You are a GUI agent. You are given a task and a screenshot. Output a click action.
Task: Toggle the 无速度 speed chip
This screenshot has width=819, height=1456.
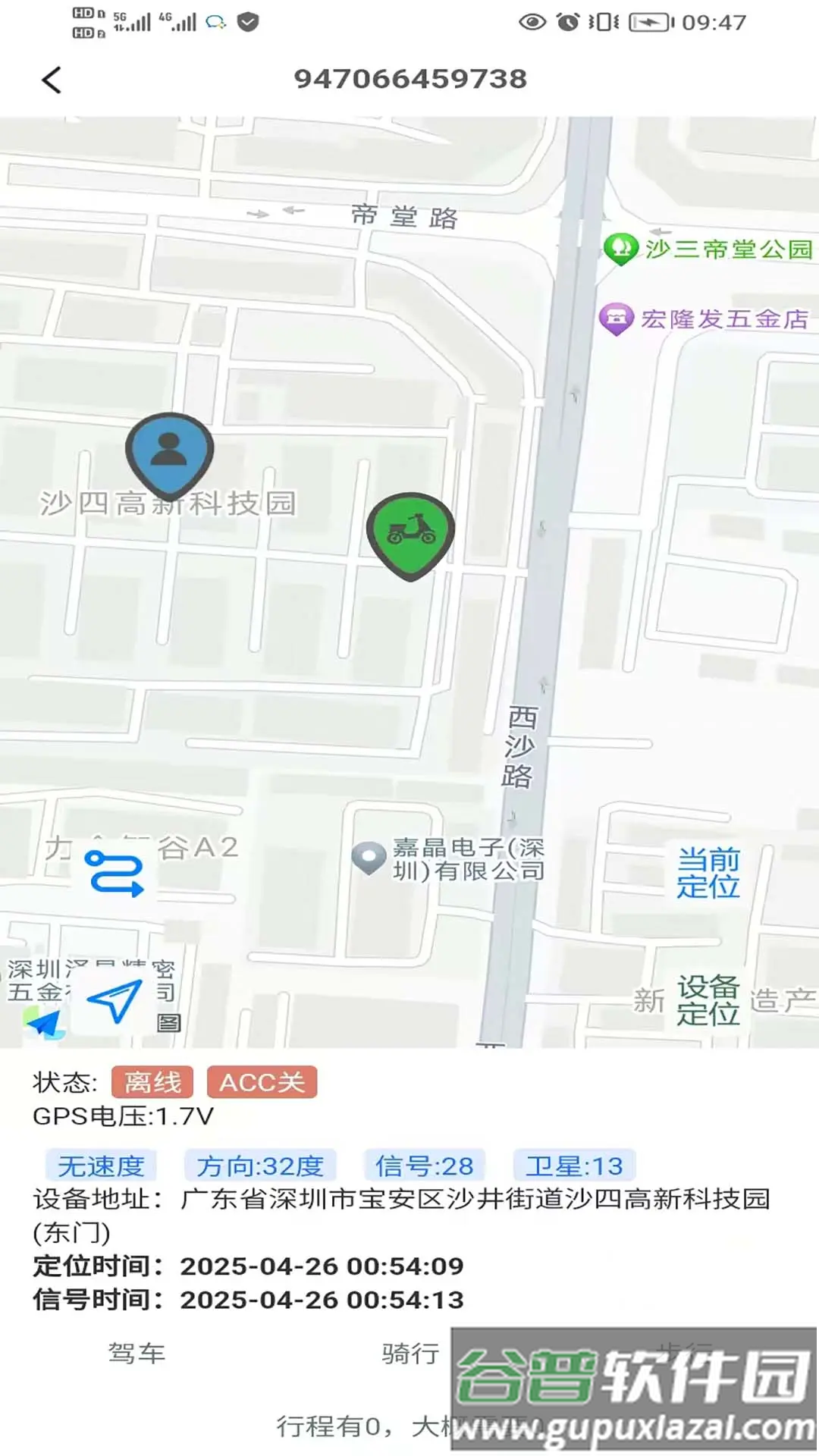point(100,1166)
